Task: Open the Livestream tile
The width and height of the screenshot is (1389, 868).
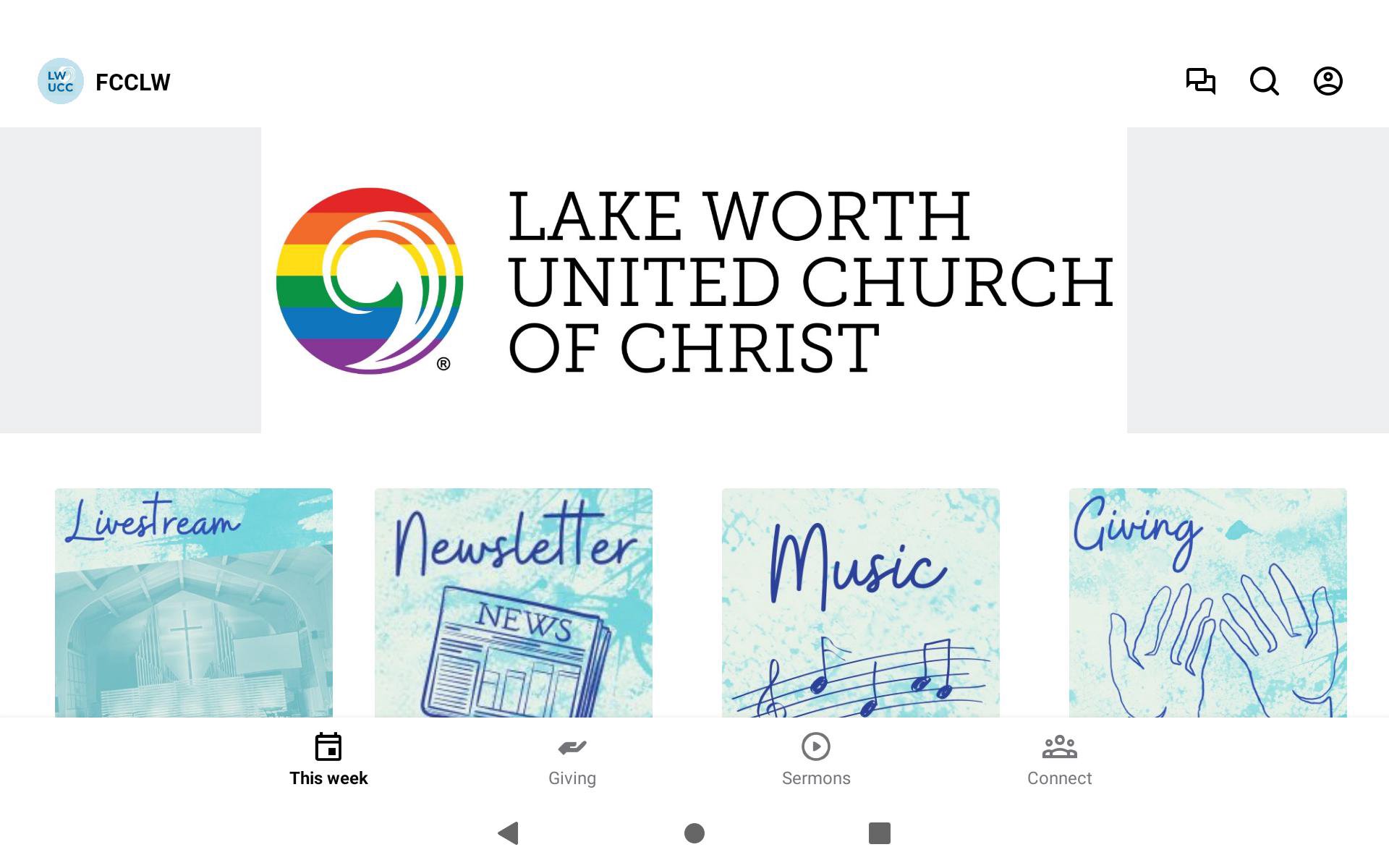Action: (194, 603)
